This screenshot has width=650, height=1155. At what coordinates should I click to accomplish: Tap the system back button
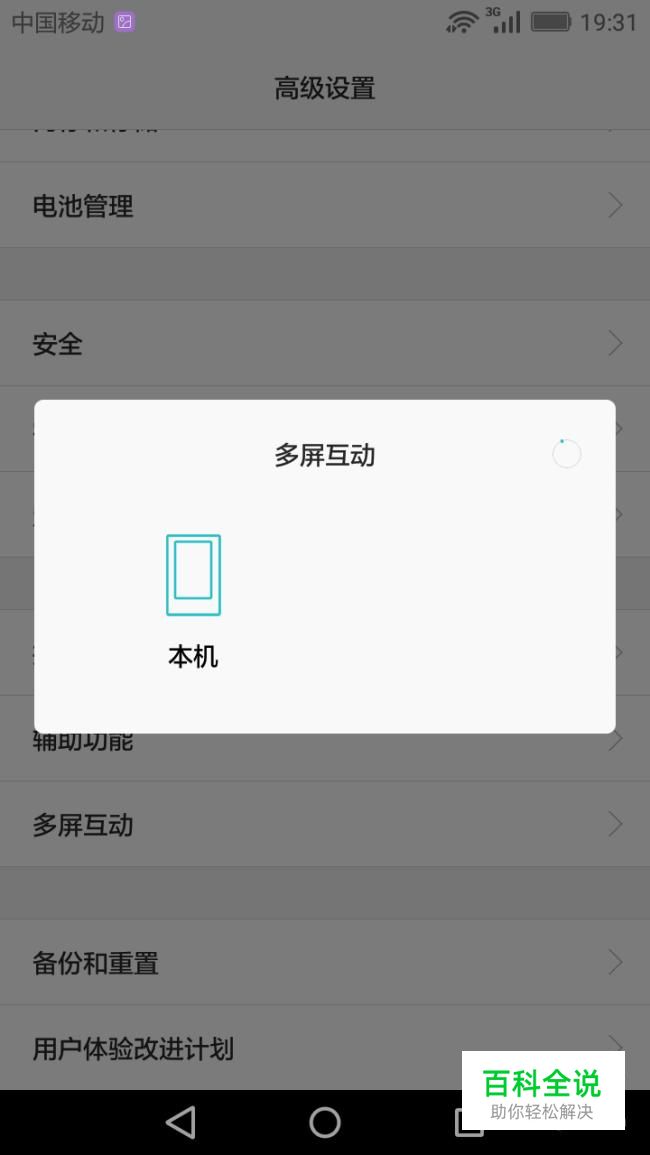coord(181,1123)
